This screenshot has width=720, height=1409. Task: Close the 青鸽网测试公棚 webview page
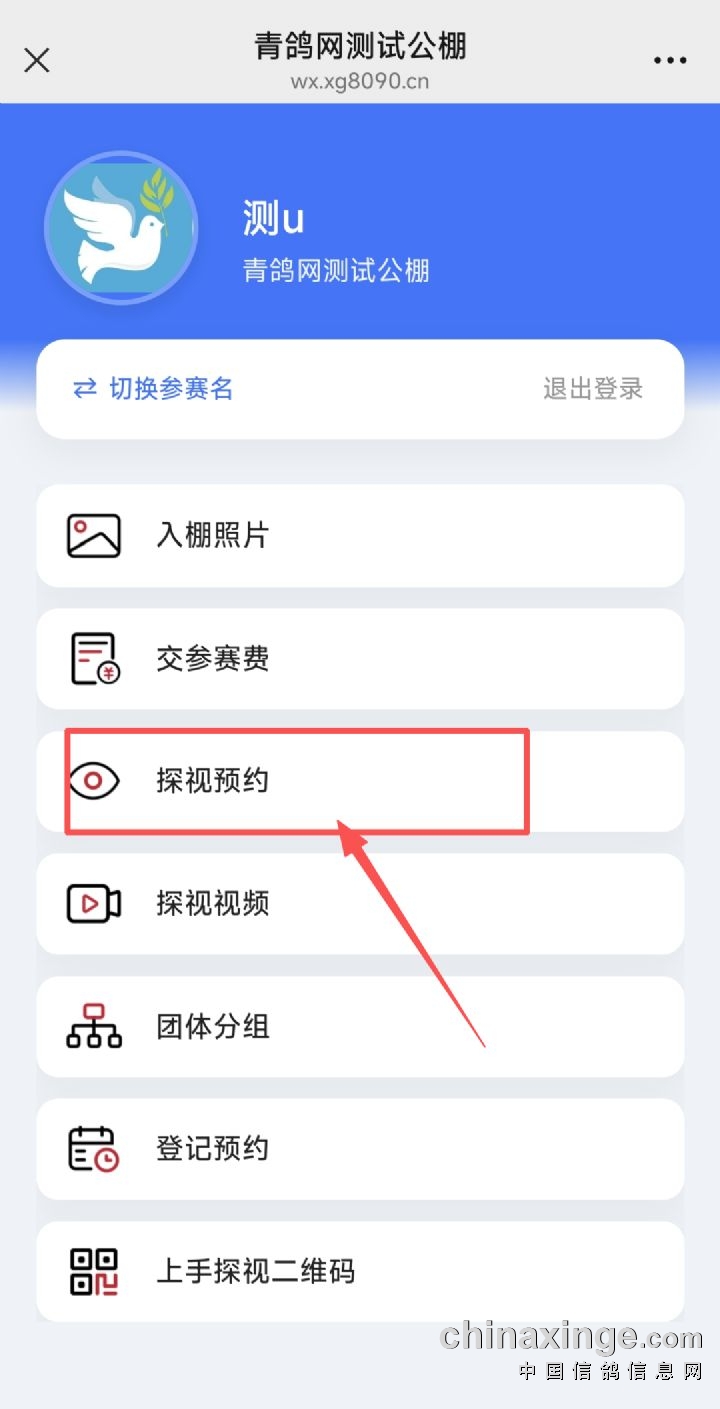coord(37,61)
